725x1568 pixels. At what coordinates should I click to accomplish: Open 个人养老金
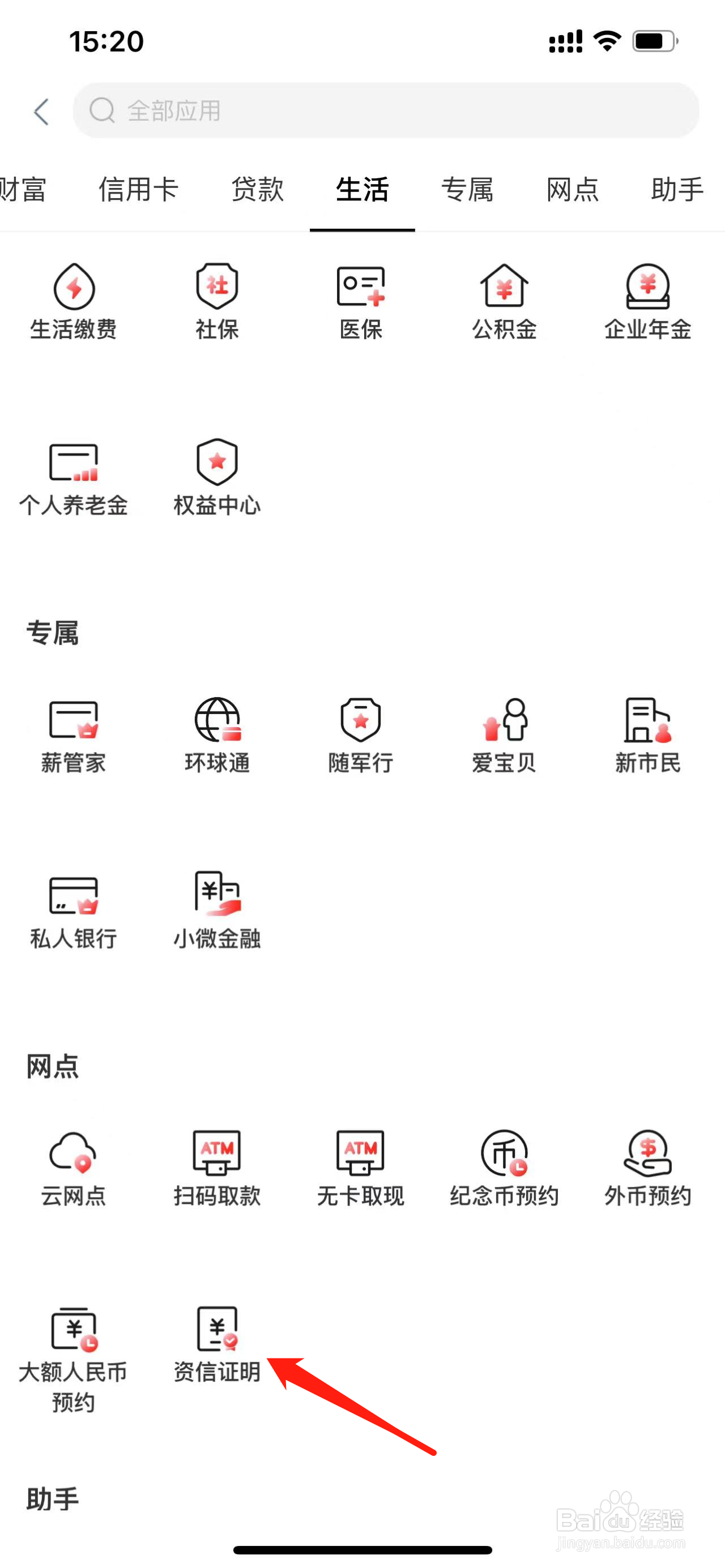(x=74, y=478)
